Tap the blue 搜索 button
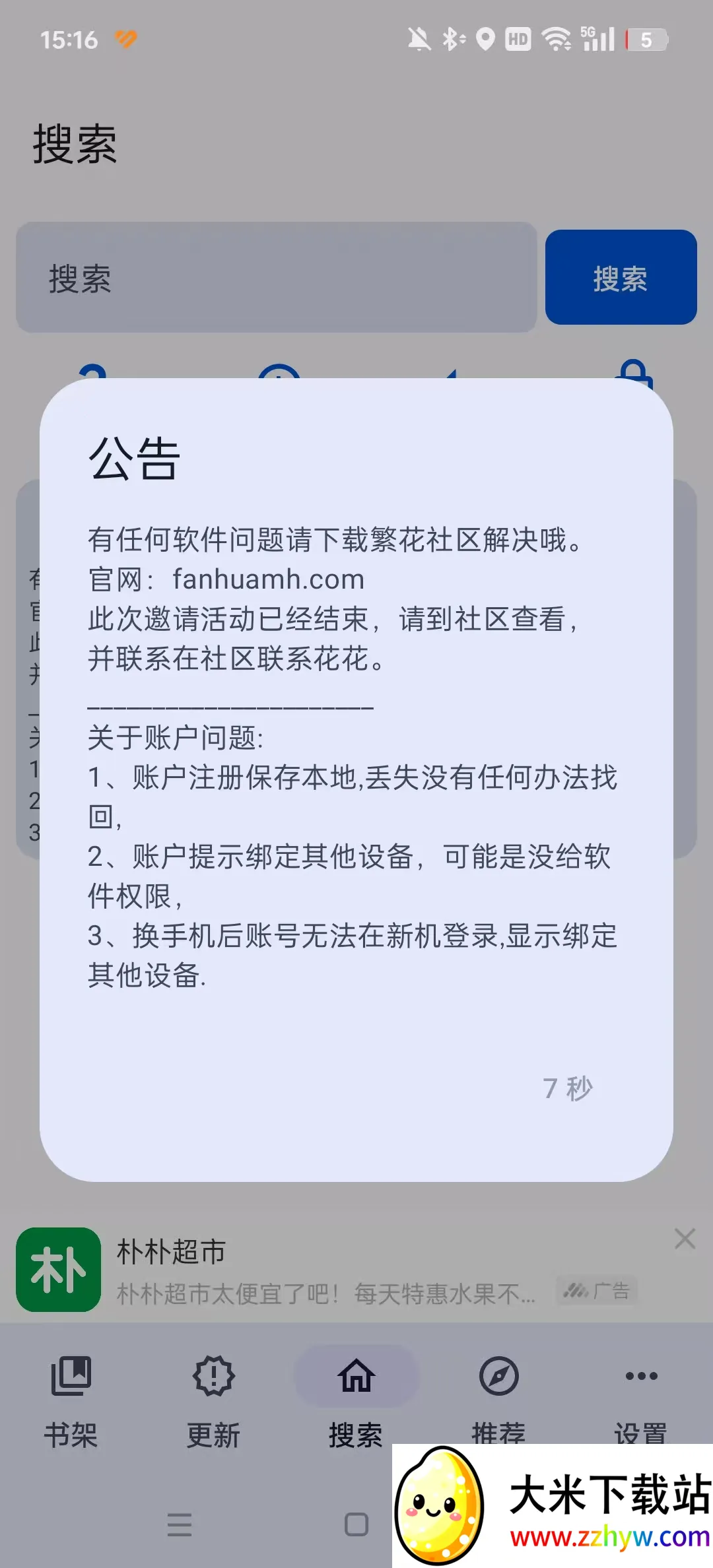 621,278
